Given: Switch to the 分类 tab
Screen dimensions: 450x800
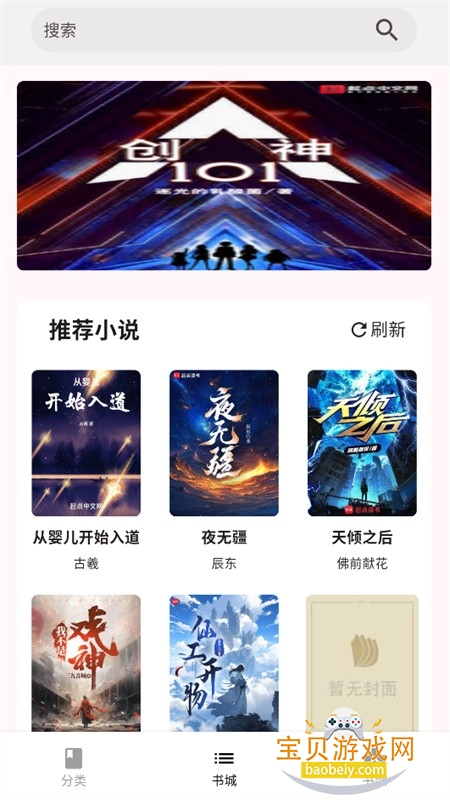Looking at the screenshot, I should [x=74, y=767].
